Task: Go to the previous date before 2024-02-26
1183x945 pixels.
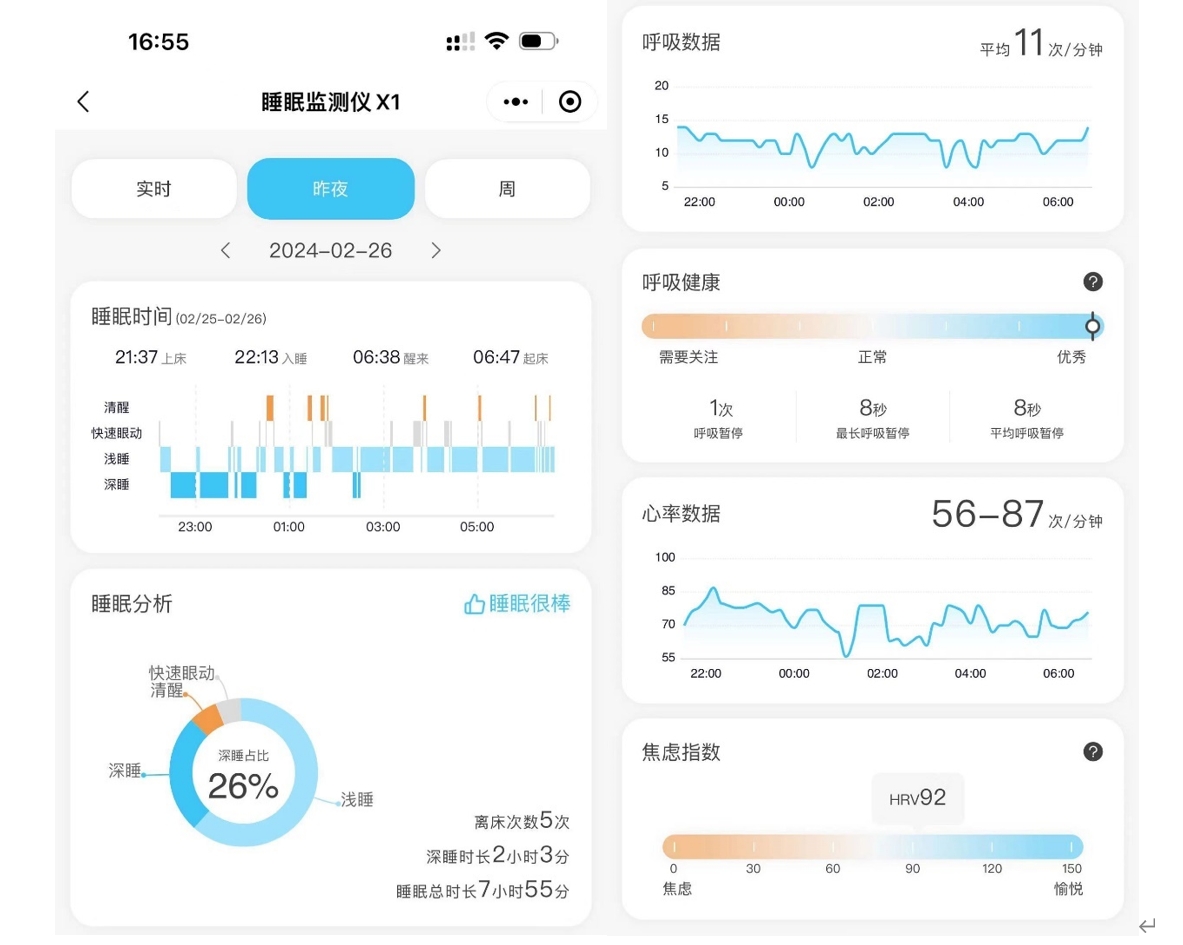Action: (226, 250)
